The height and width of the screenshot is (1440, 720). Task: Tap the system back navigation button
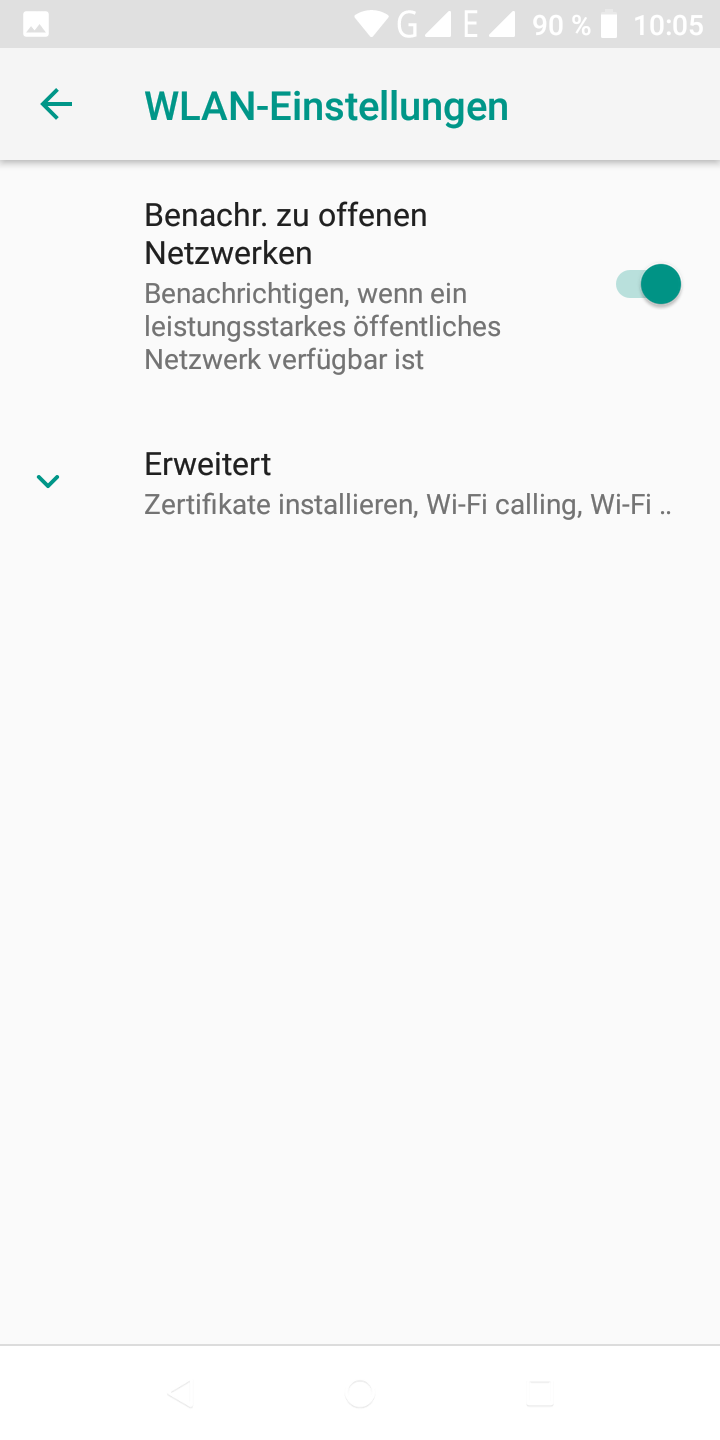coord(180,1394)
